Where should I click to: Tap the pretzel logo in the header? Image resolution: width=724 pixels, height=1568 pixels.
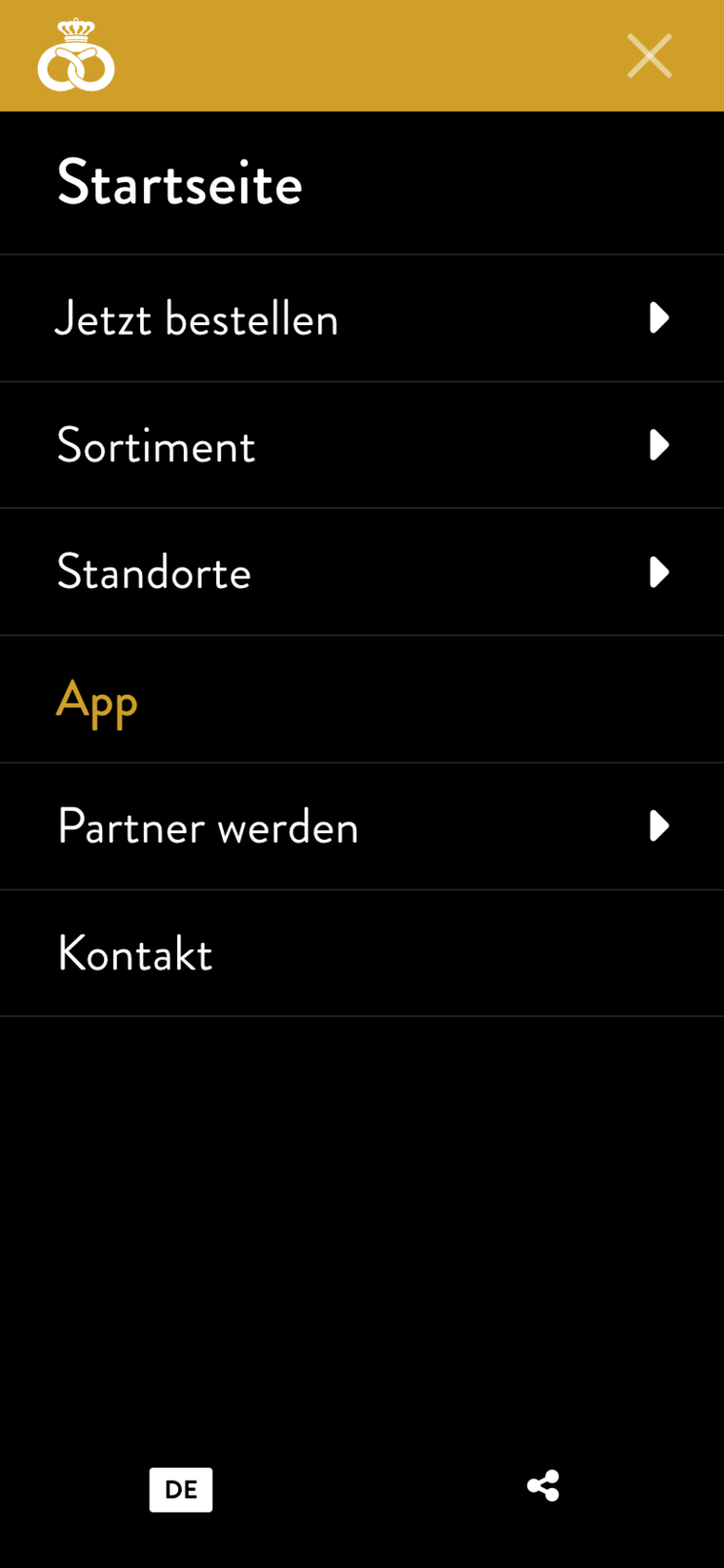coord(76,55)
